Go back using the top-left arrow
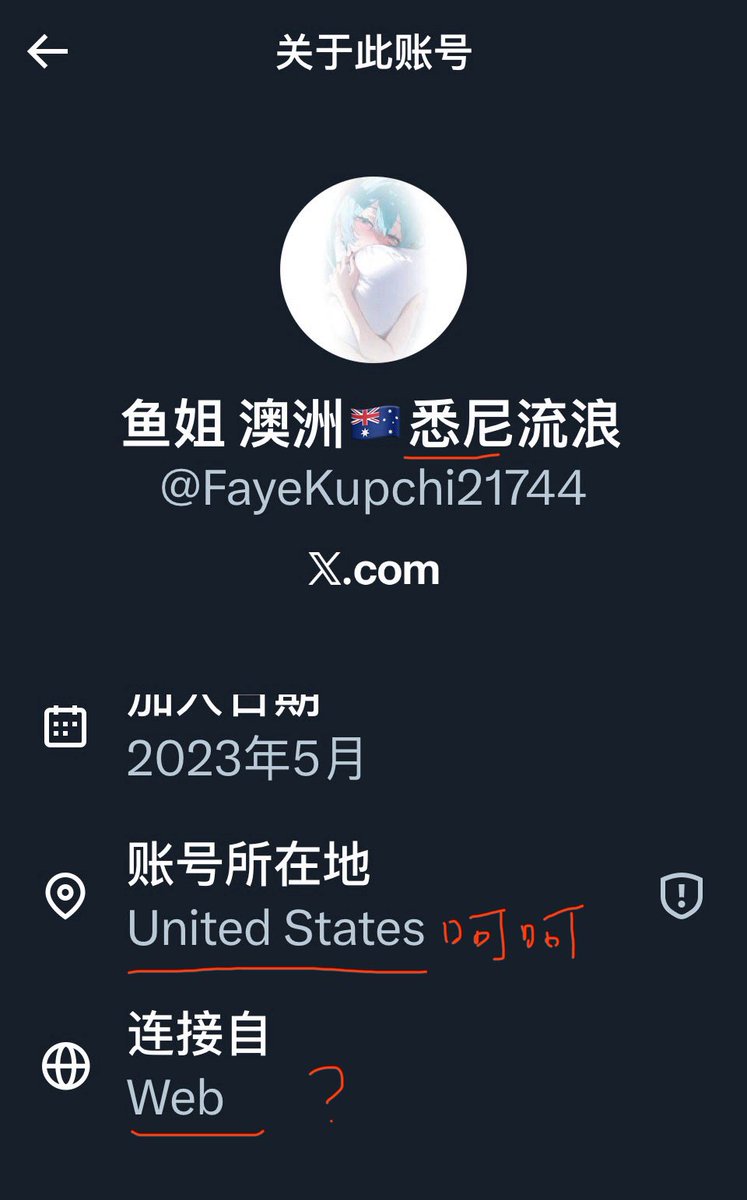 pyautogui.click(x=47, y=52)
